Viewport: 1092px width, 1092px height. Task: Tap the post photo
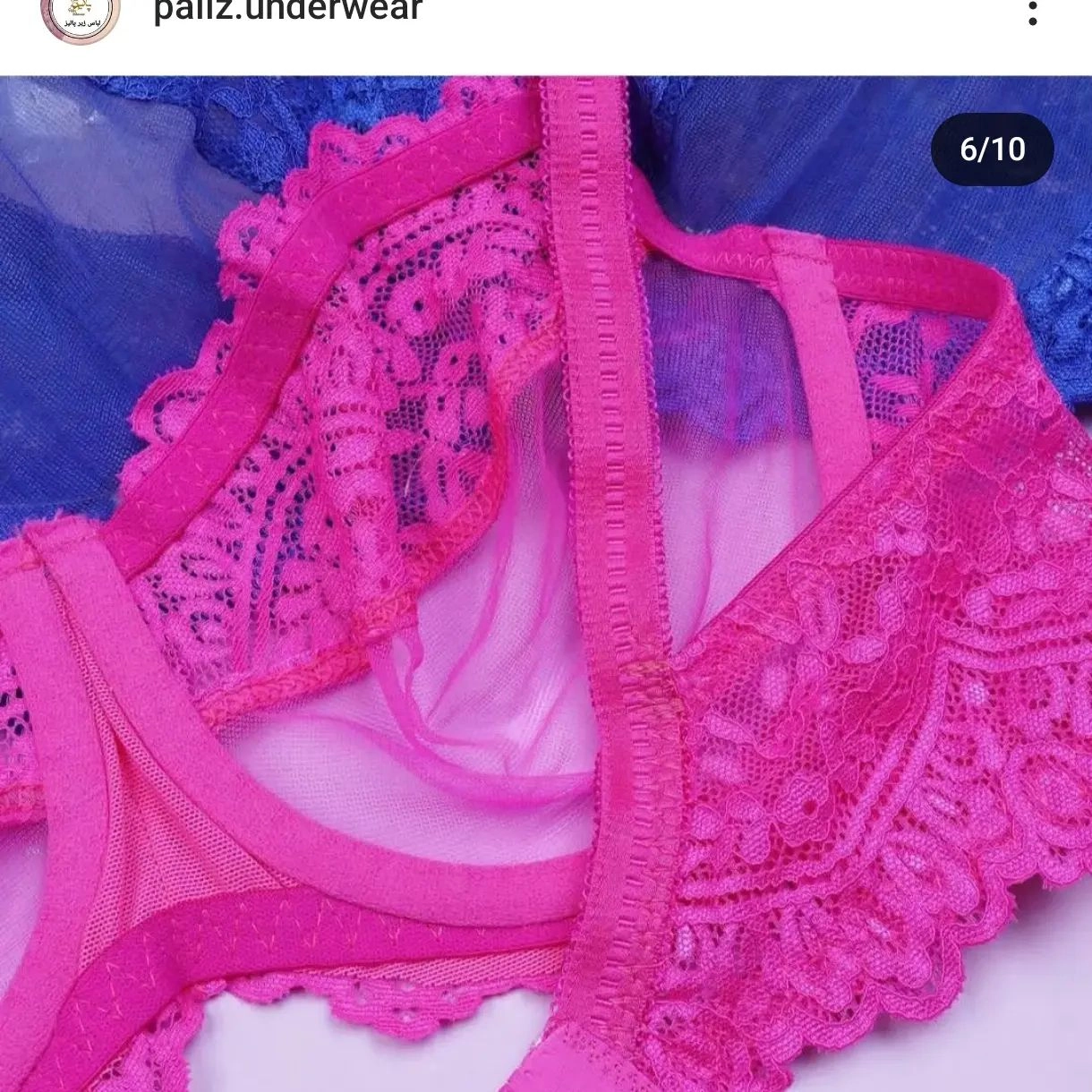(546, 582)
